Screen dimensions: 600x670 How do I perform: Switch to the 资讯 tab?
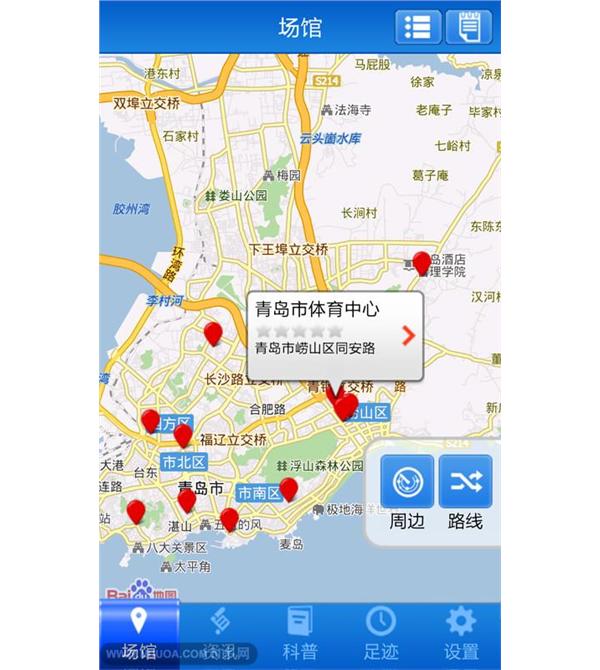click(220, 634)
